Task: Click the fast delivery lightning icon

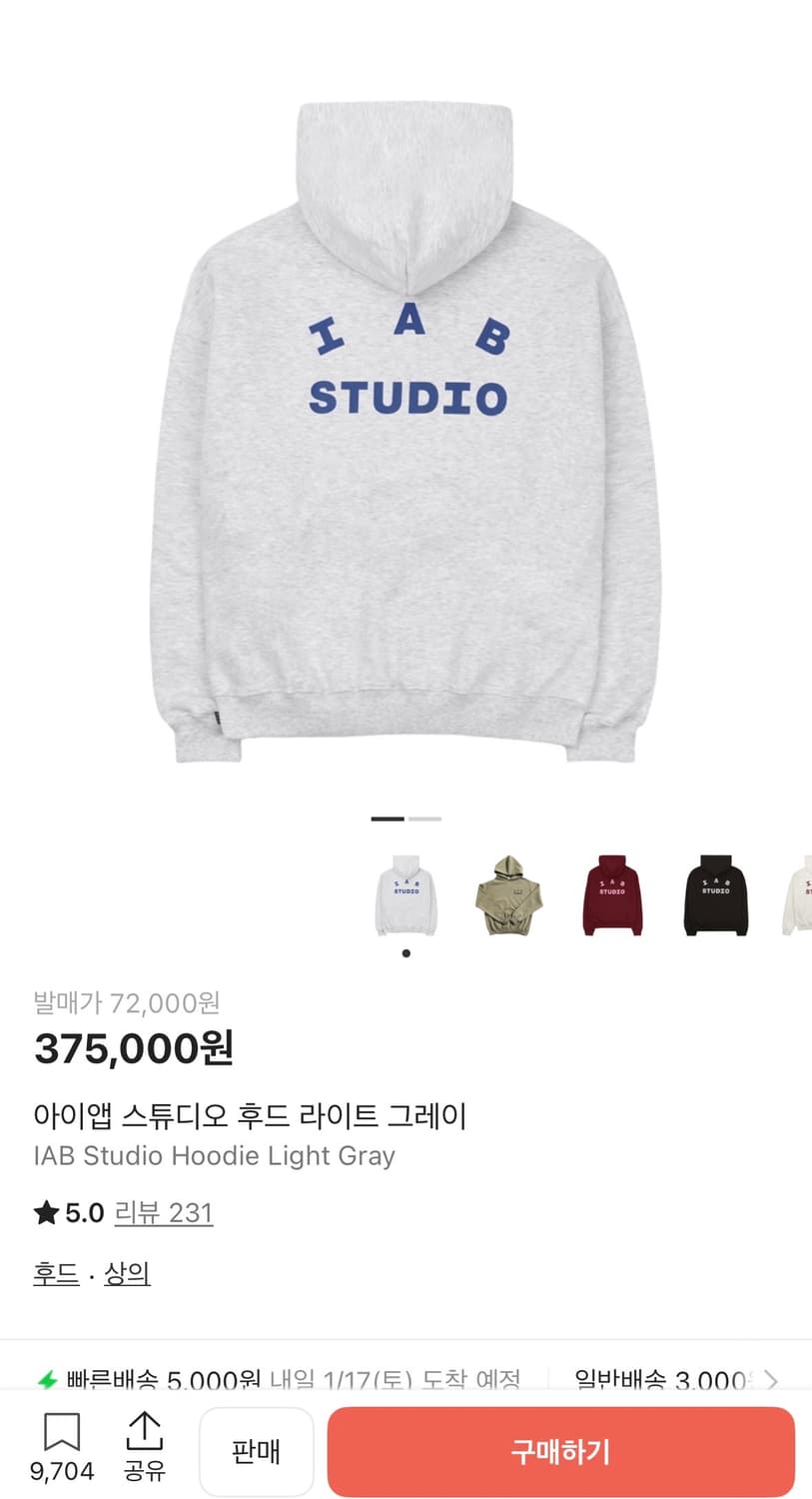Action: tap(47, 1380)
